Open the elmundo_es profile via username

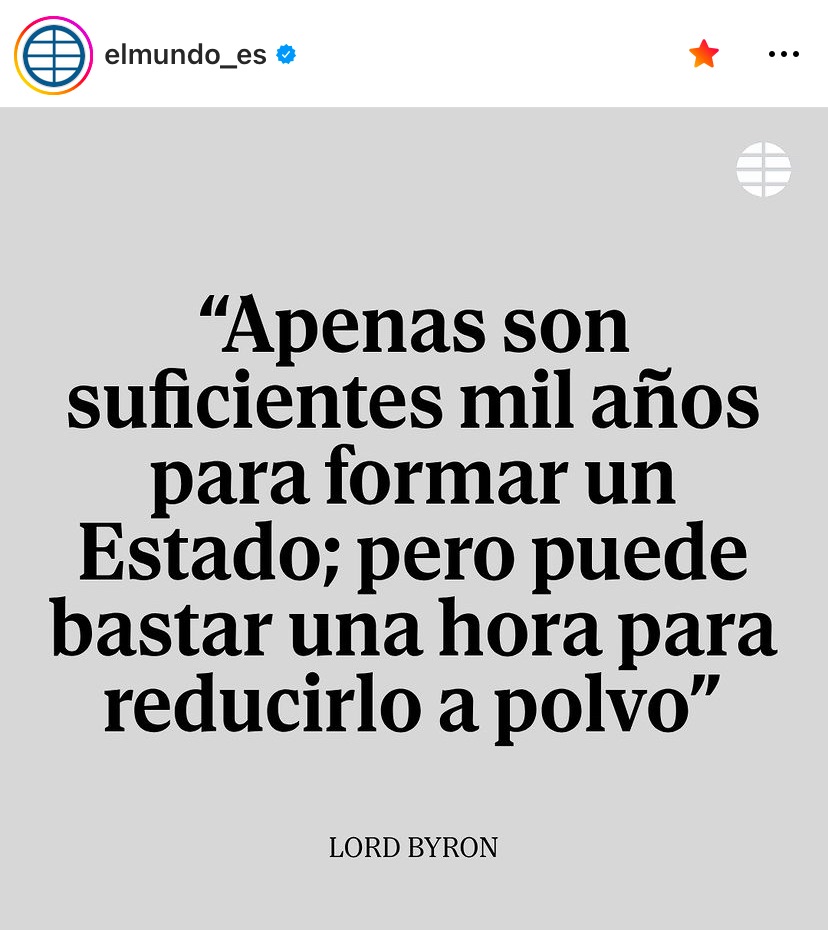point(185,55)
